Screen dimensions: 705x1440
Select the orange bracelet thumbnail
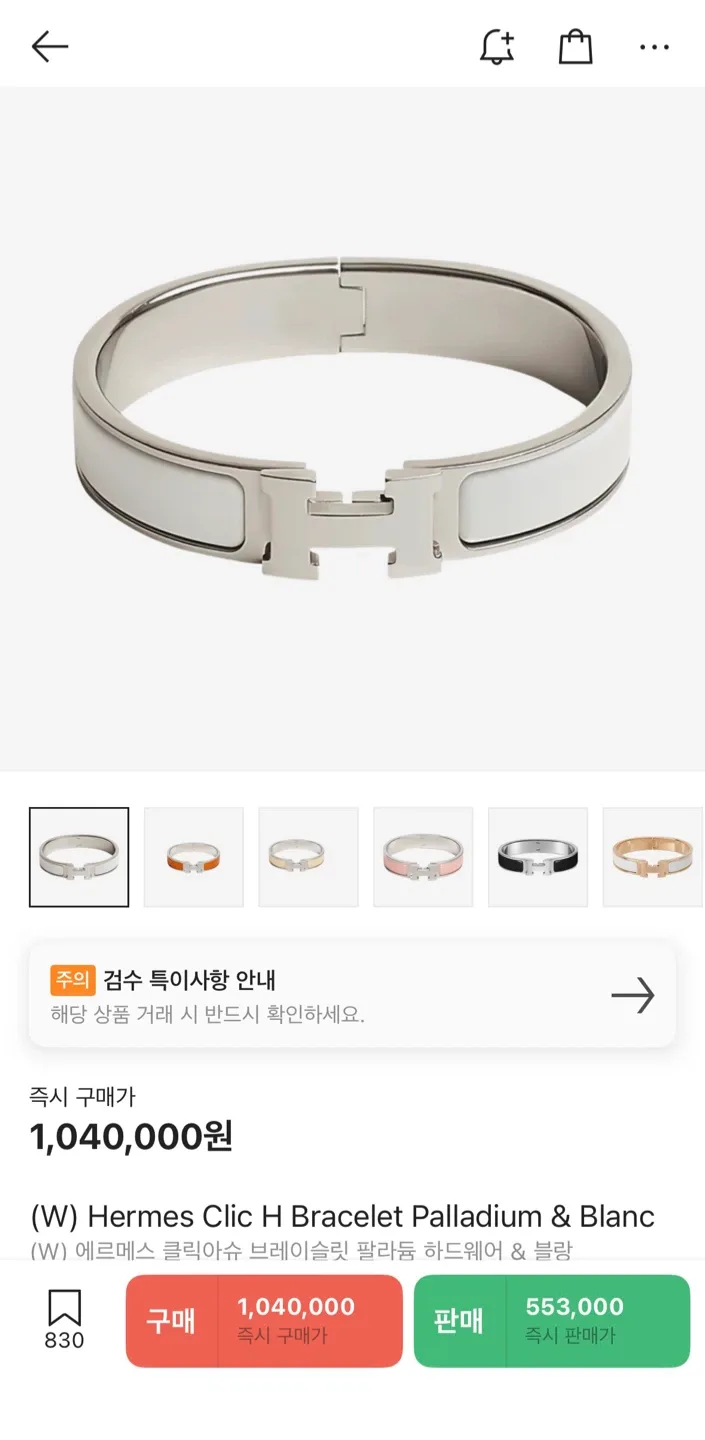point(194,857)
